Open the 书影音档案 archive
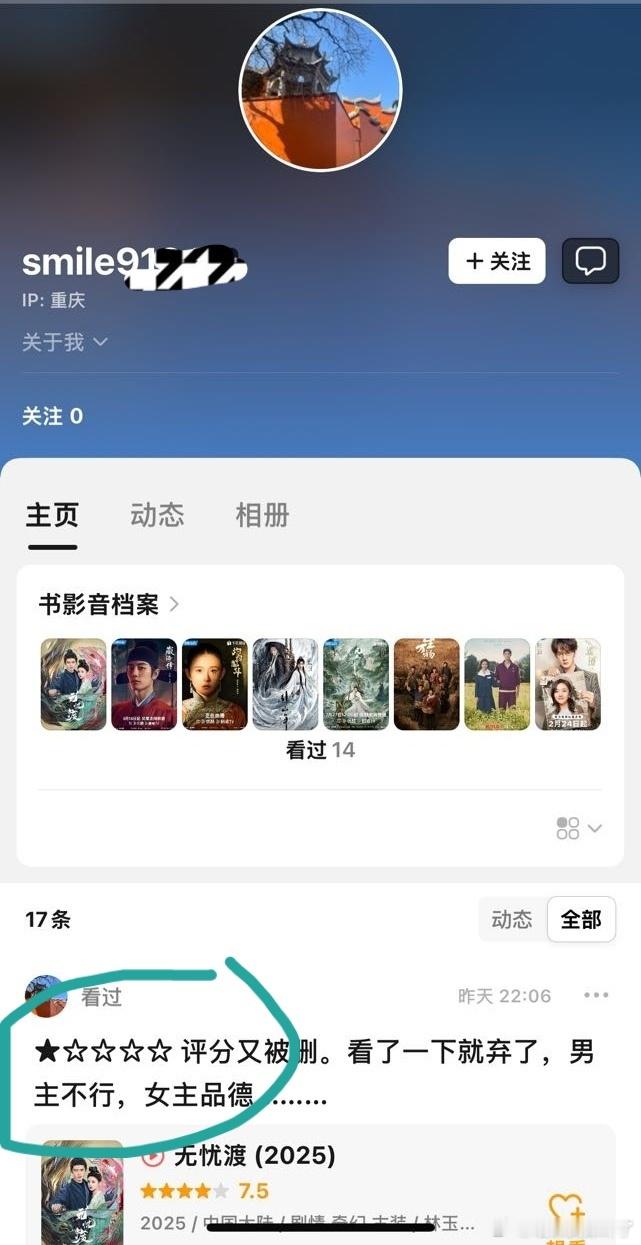 pyautogui.click(x=109, y=604)
